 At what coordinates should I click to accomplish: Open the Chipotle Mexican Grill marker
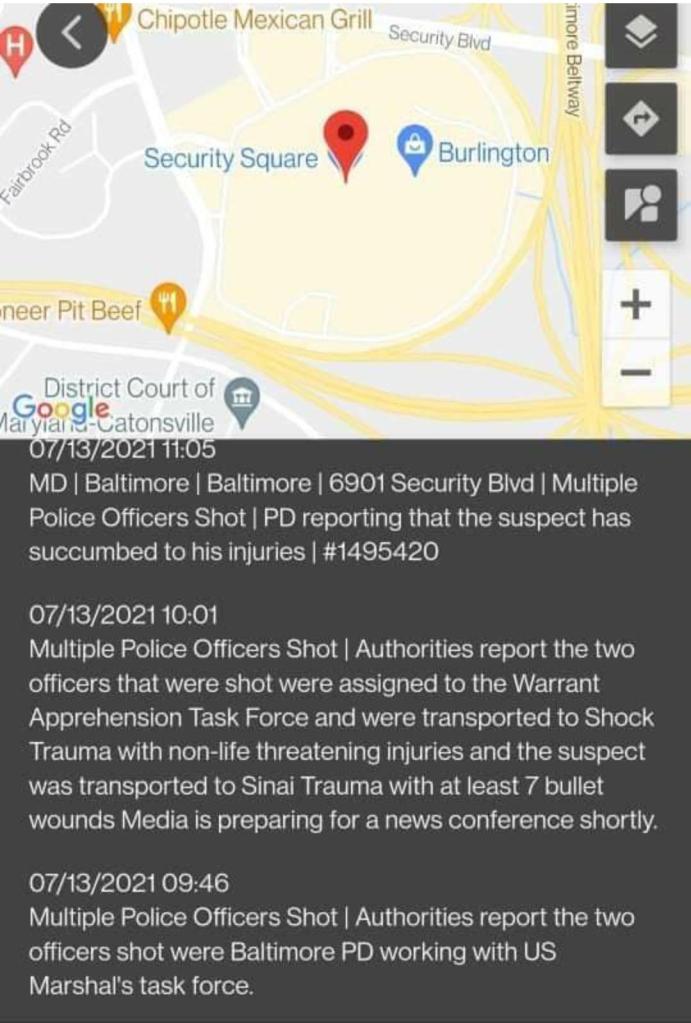click(x=117, y=18)
